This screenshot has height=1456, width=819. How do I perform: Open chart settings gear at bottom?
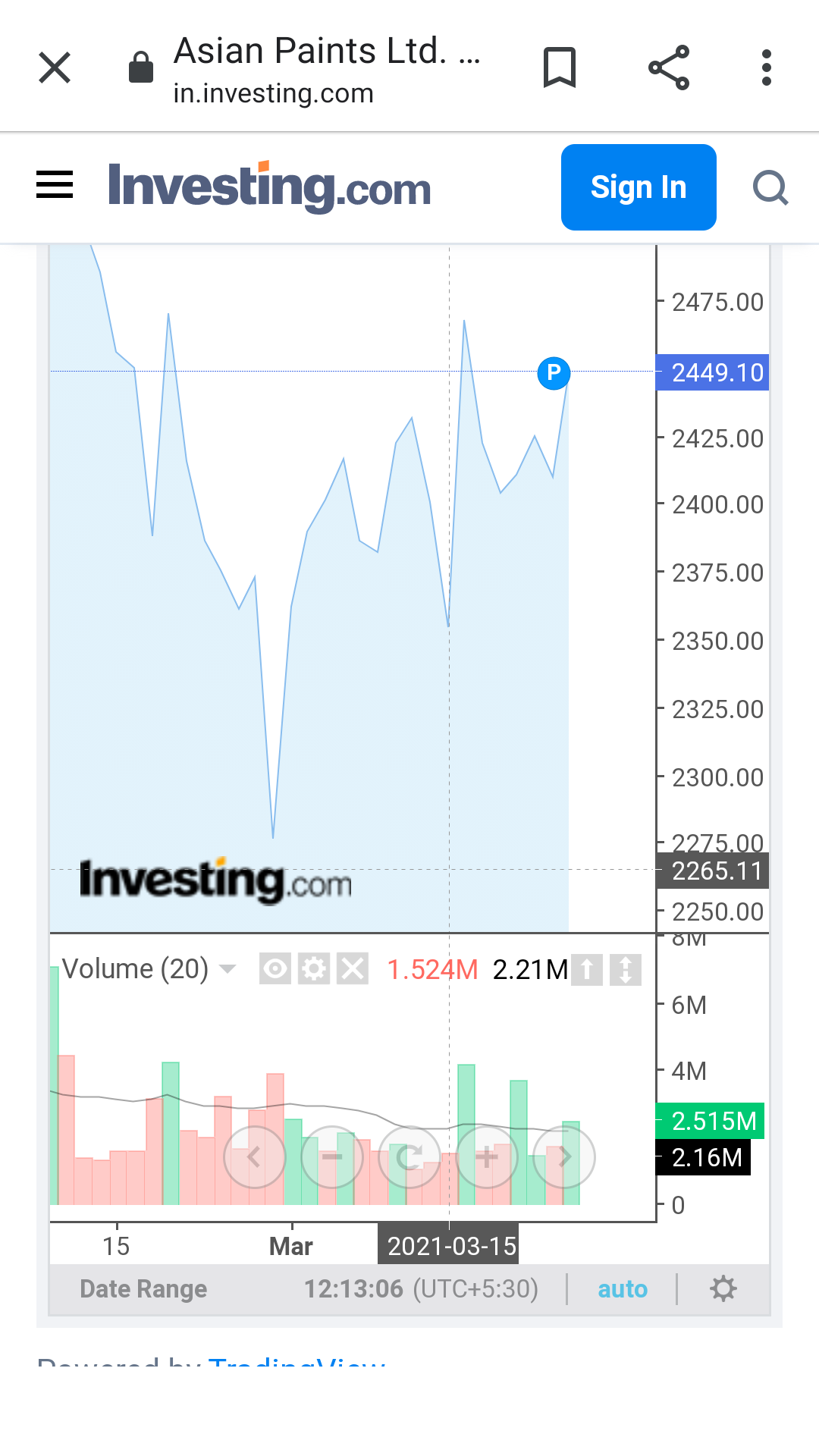point(723,1289)
